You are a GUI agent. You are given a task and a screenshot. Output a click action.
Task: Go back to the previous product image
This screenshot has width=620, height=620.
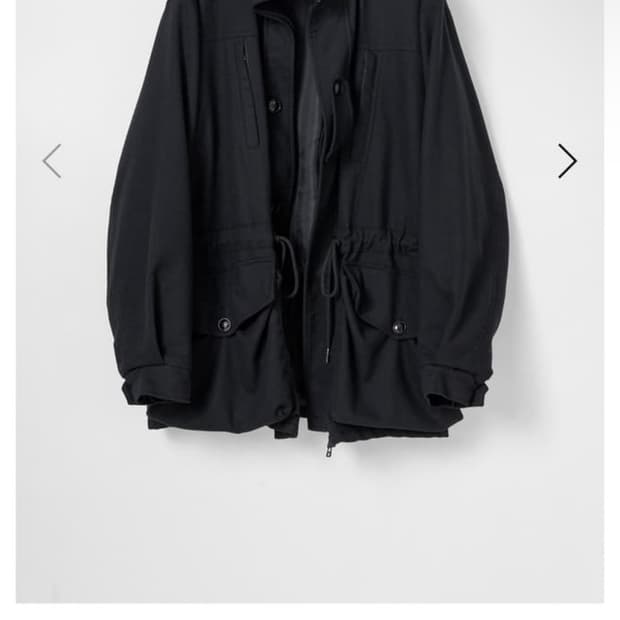tap(52, 161)
